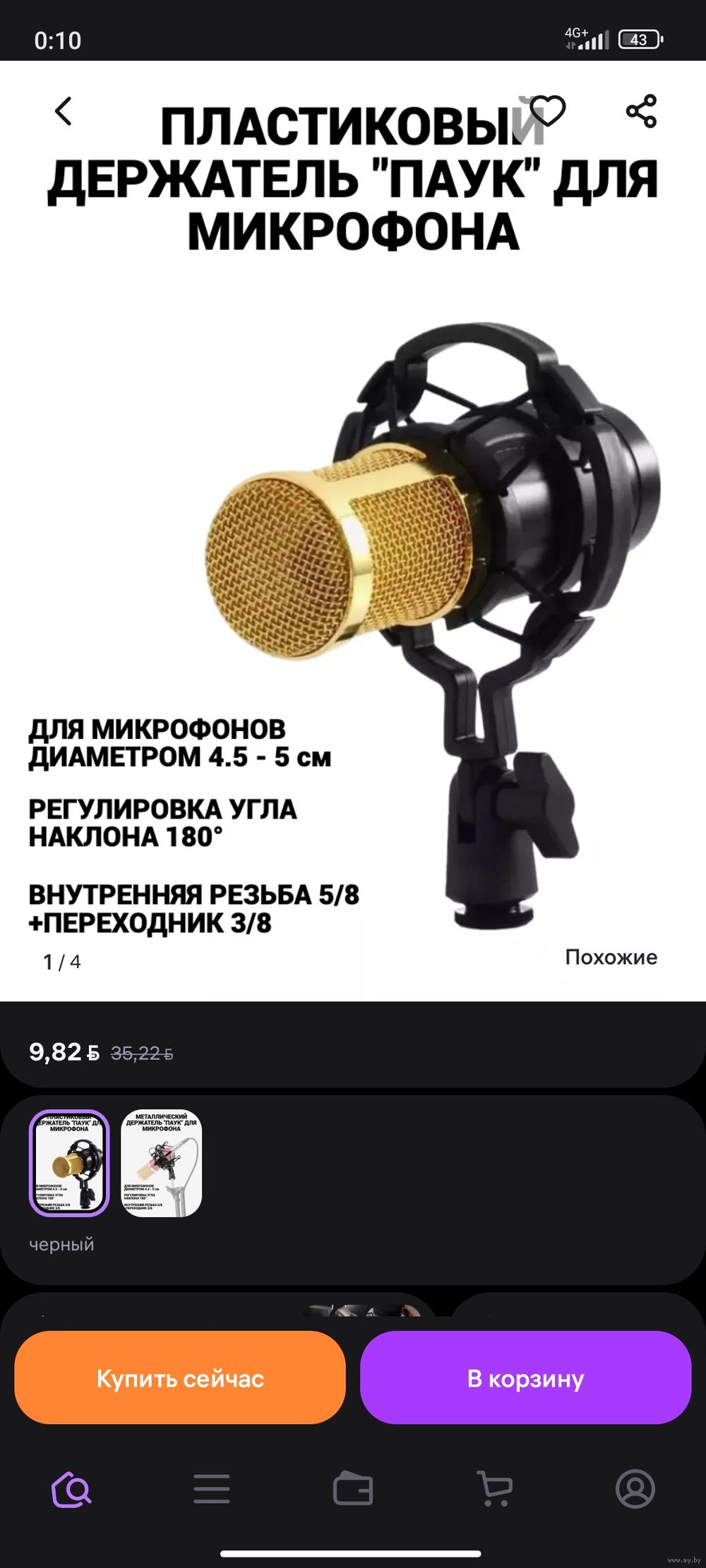Open the catalog menu tab

212,1489
